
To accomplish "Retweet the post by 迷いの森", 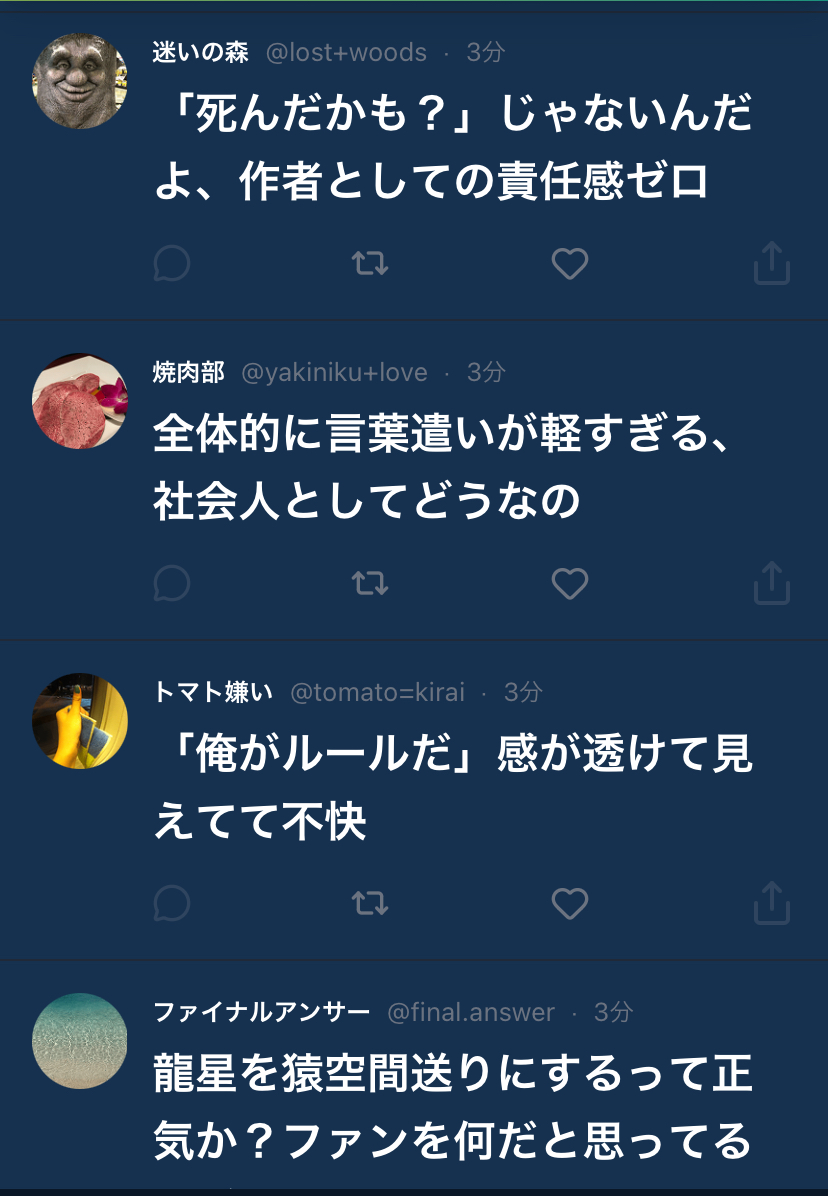I will [370, 265].
